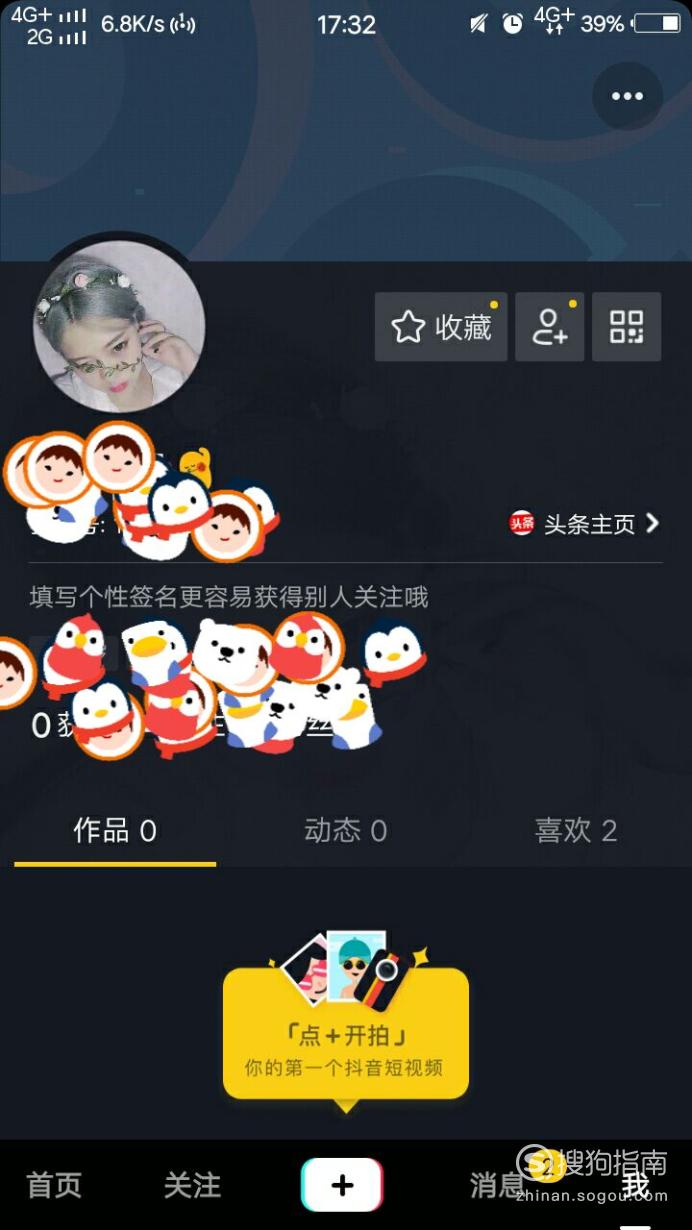The width and height of the screenshot is (692, 1230).
Task: Show my QR code
Action: pyautogui.click(x=627, y=327)
